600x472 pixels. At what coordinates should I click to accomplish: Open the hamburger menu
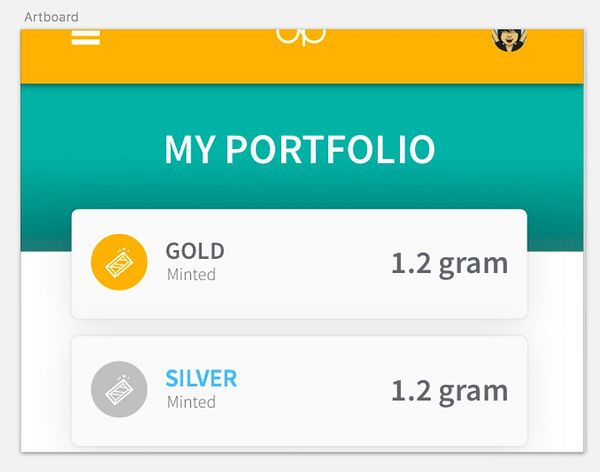point(86,37)
